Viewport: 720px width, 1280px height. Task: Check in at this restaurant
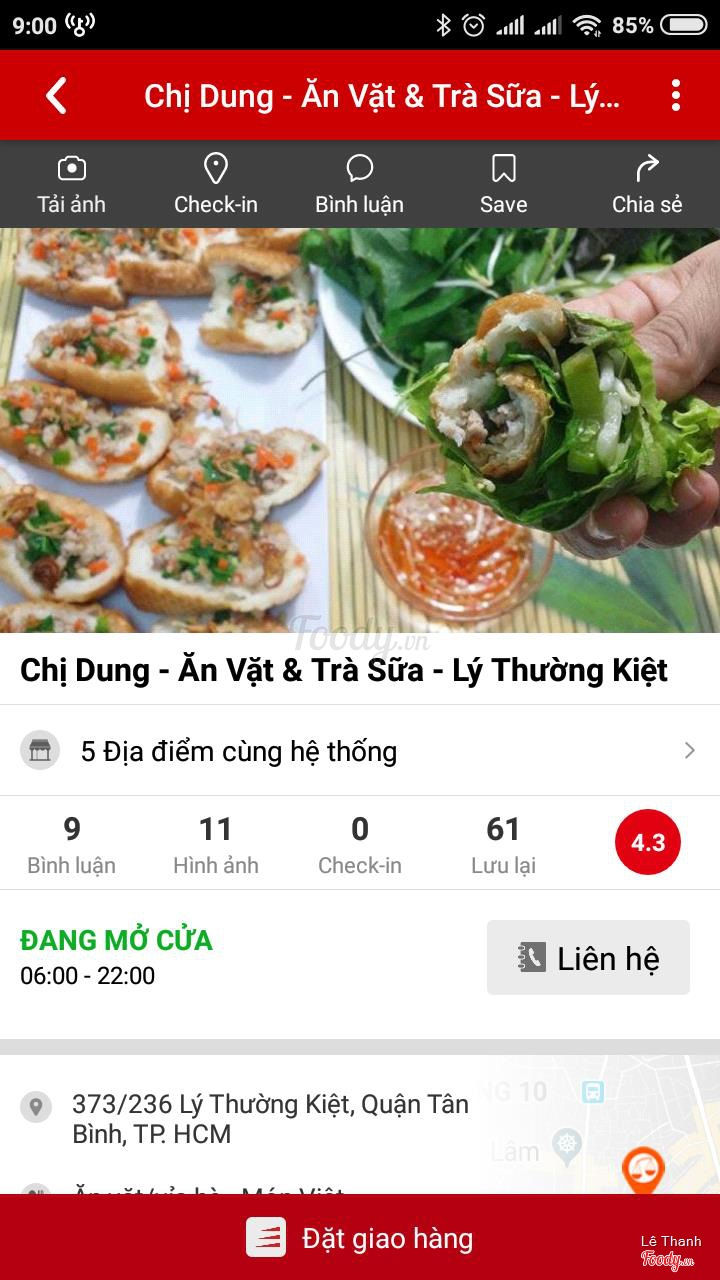click(x=215, y=185)
